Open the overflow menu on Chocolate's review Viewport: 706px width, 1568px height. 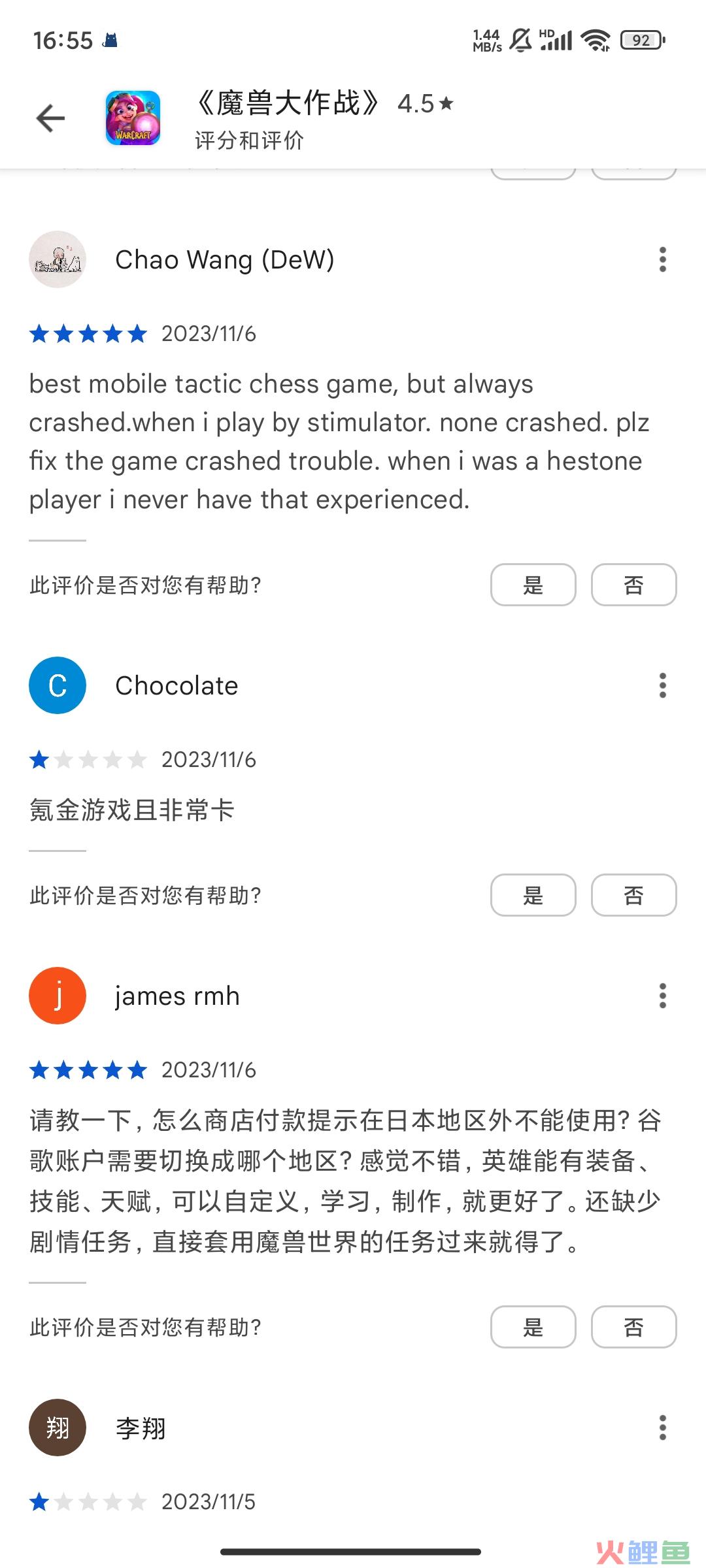pyautogui.click(x=662, y=685)
